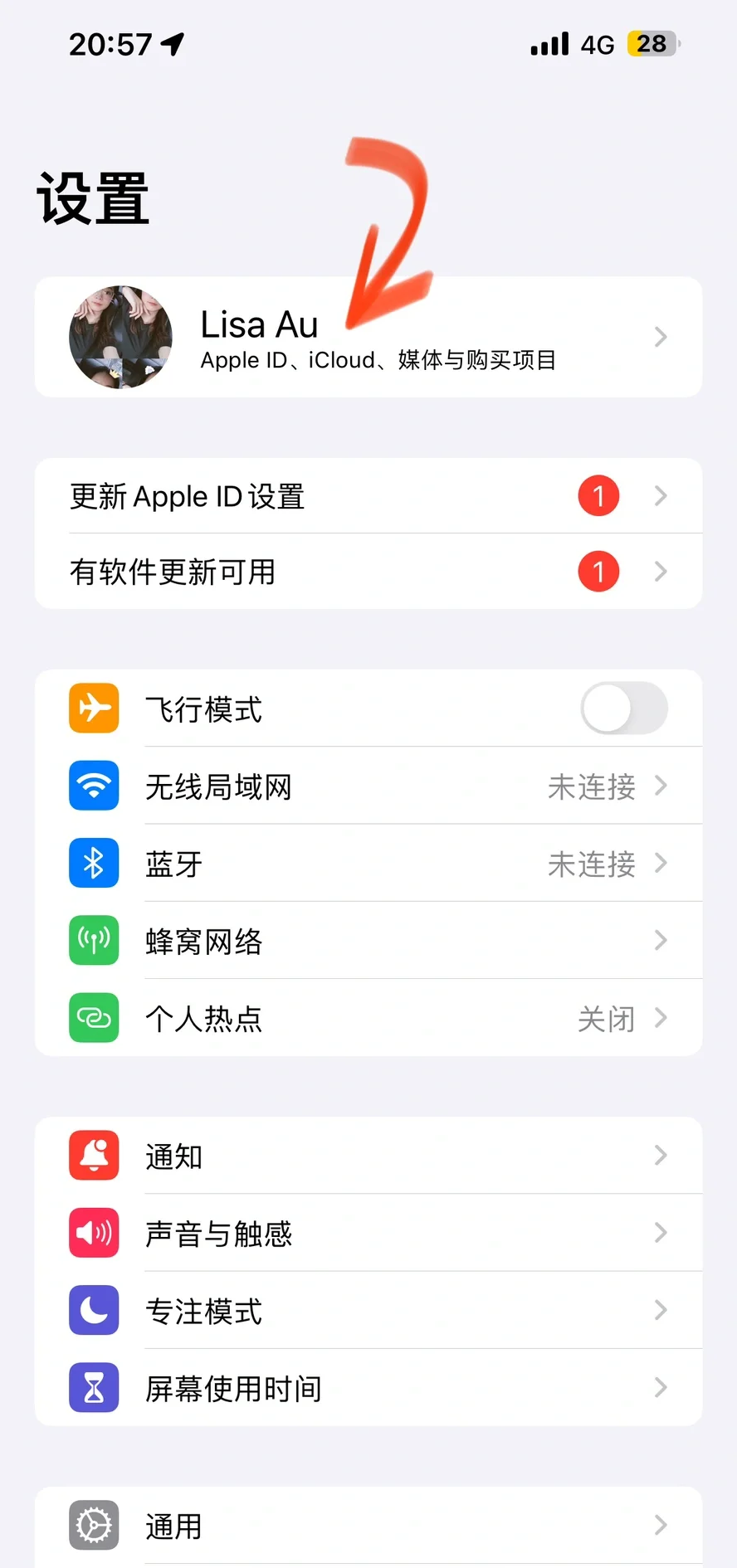The height and width of the screenshot is (1568, 737).
Task: Open 蜂窝网络 settings
Action: (368, 941)
